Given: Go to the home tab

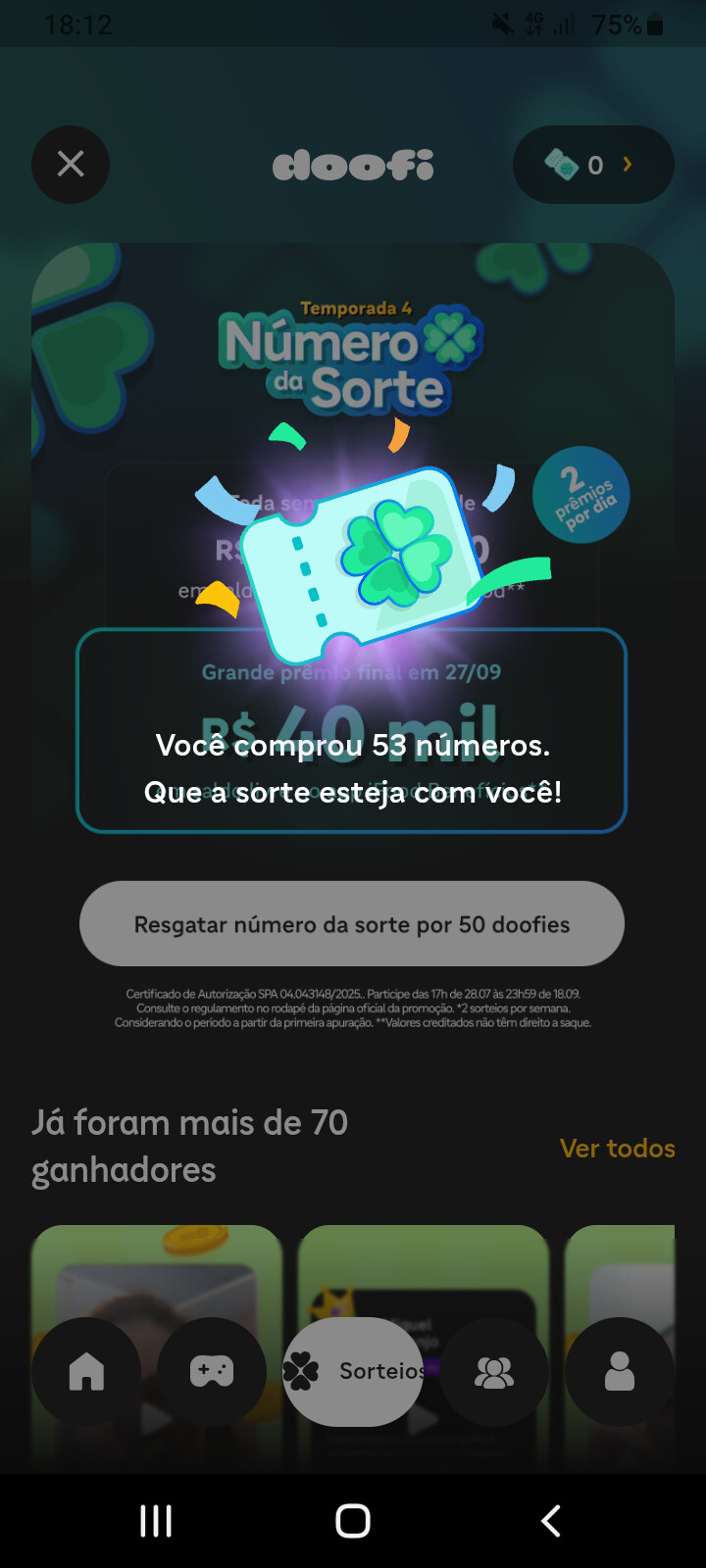Looking at the screenshot, I should tap(86, 1371).
